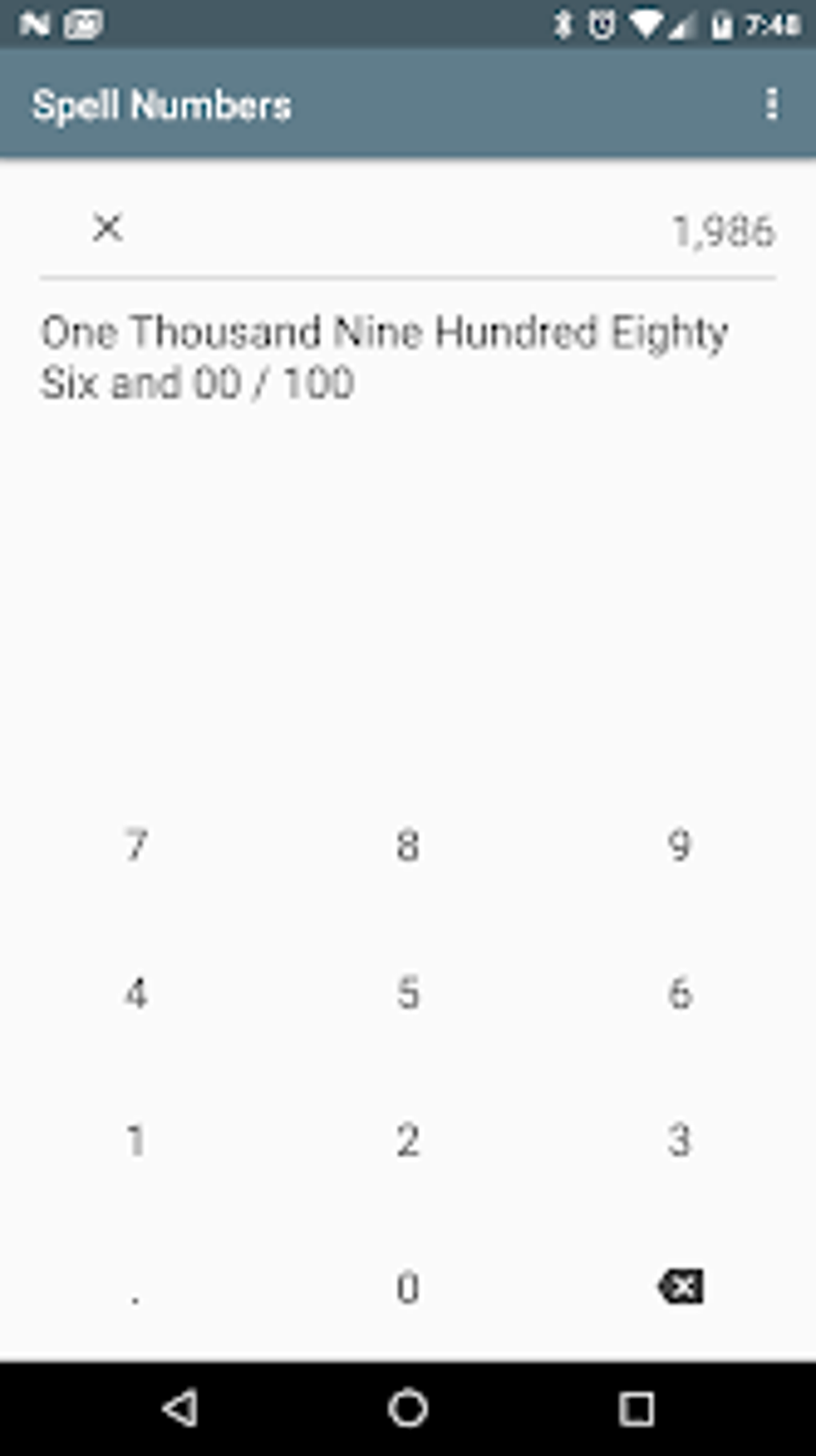Enter digit 6 on the keypad

(679, 993)
